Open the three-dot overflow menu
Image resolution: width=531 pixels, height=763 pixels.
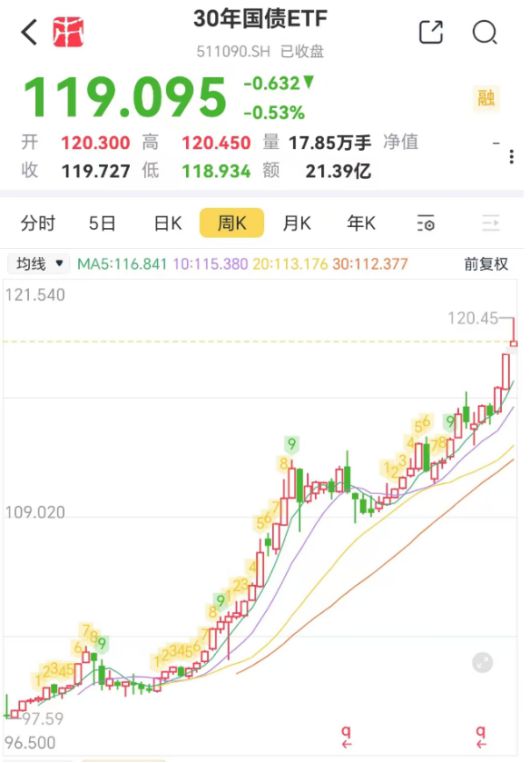[511, 157]
